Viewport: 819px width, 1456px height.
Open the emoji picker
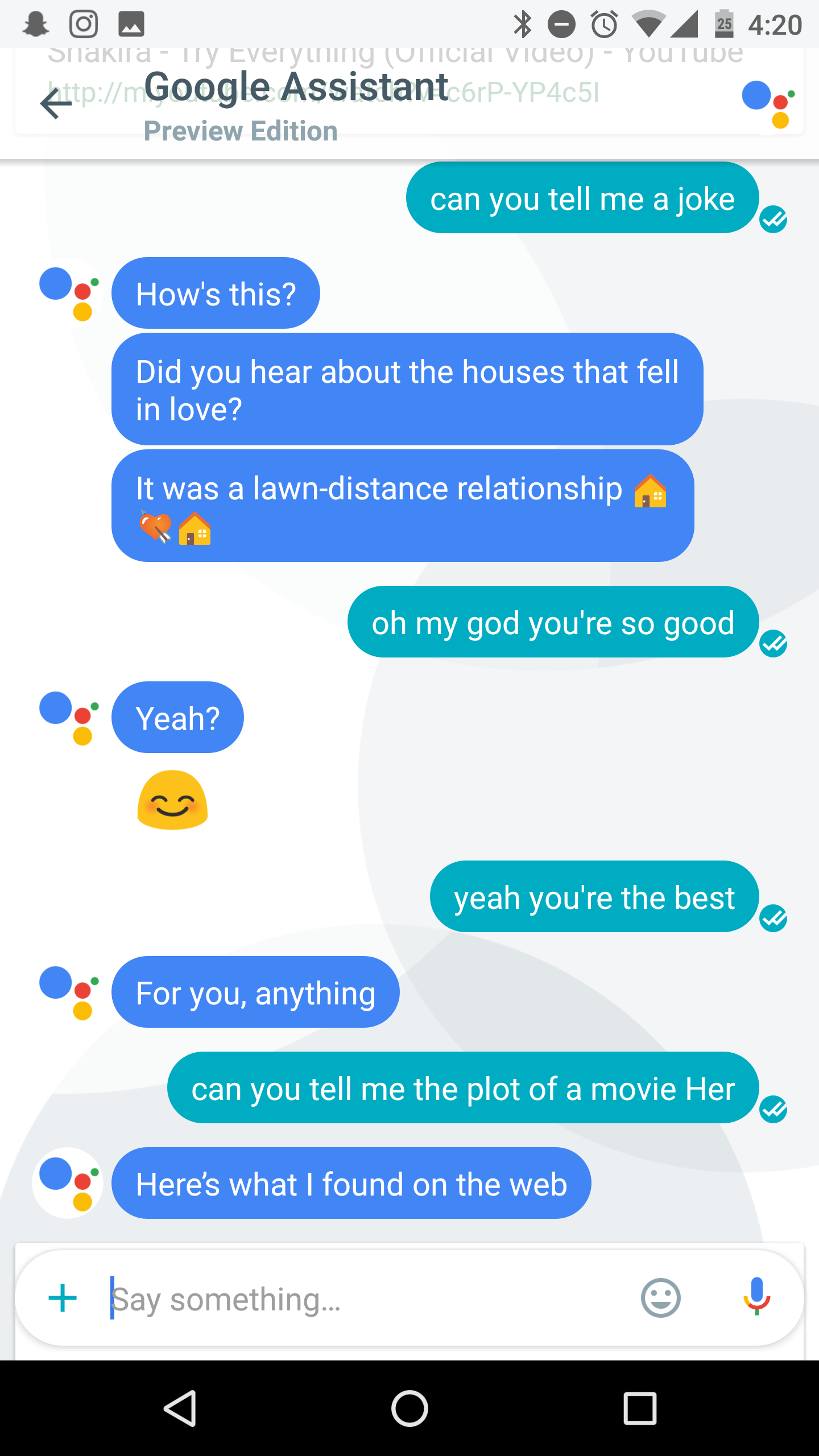click(660, 1298)
